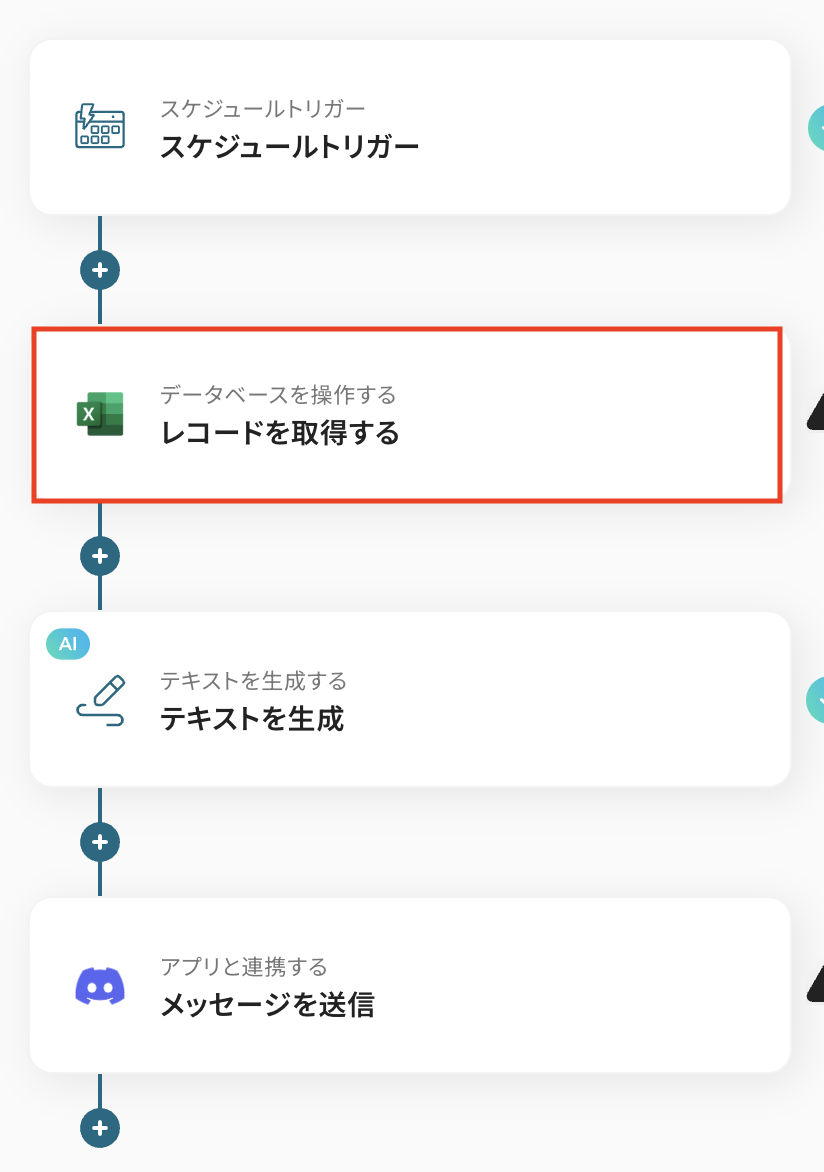Viewport: 824px width, 1172px height.
Task: Add step below スケジュールトリガー
Action: (x=100, y=269)
